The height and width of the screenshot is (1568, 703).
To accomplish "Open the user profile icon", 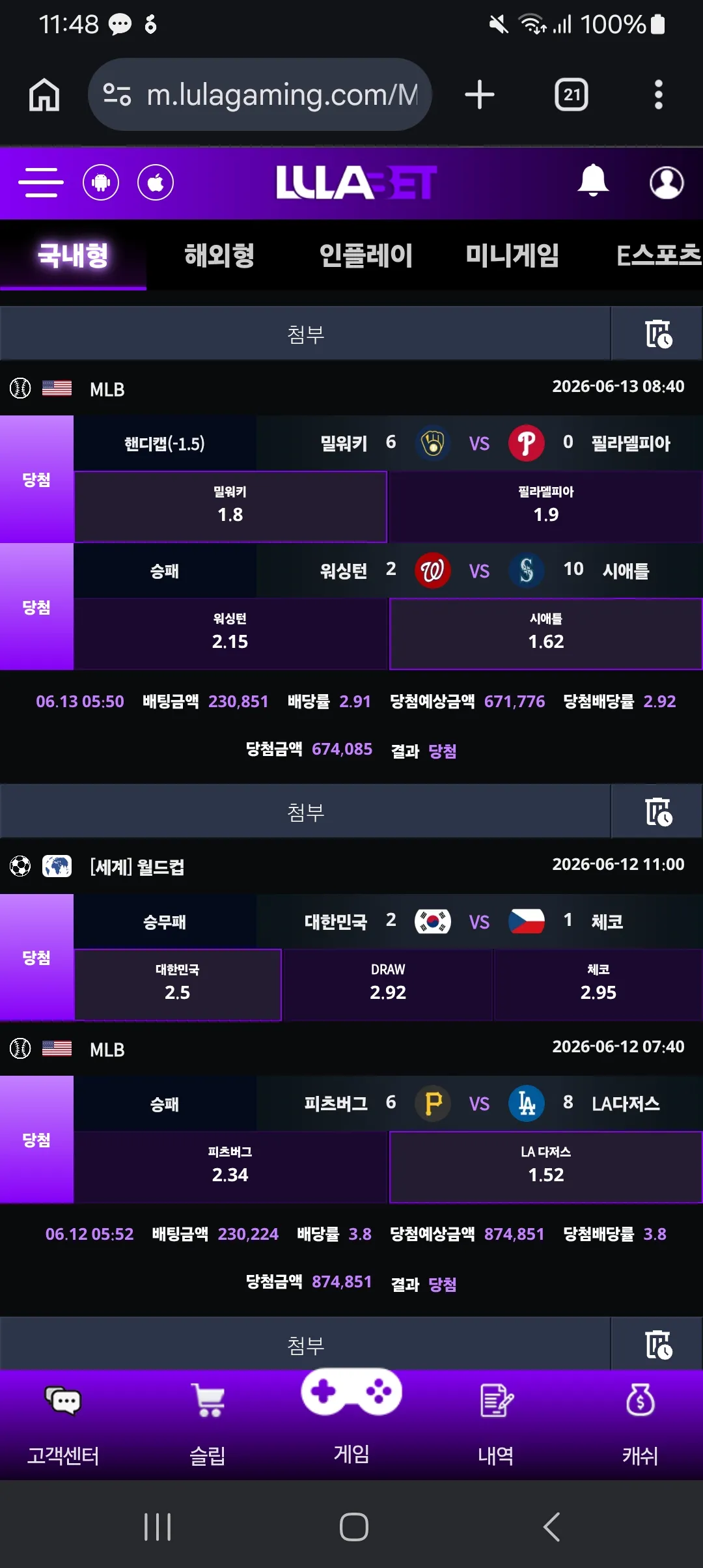I will point(667,182).
